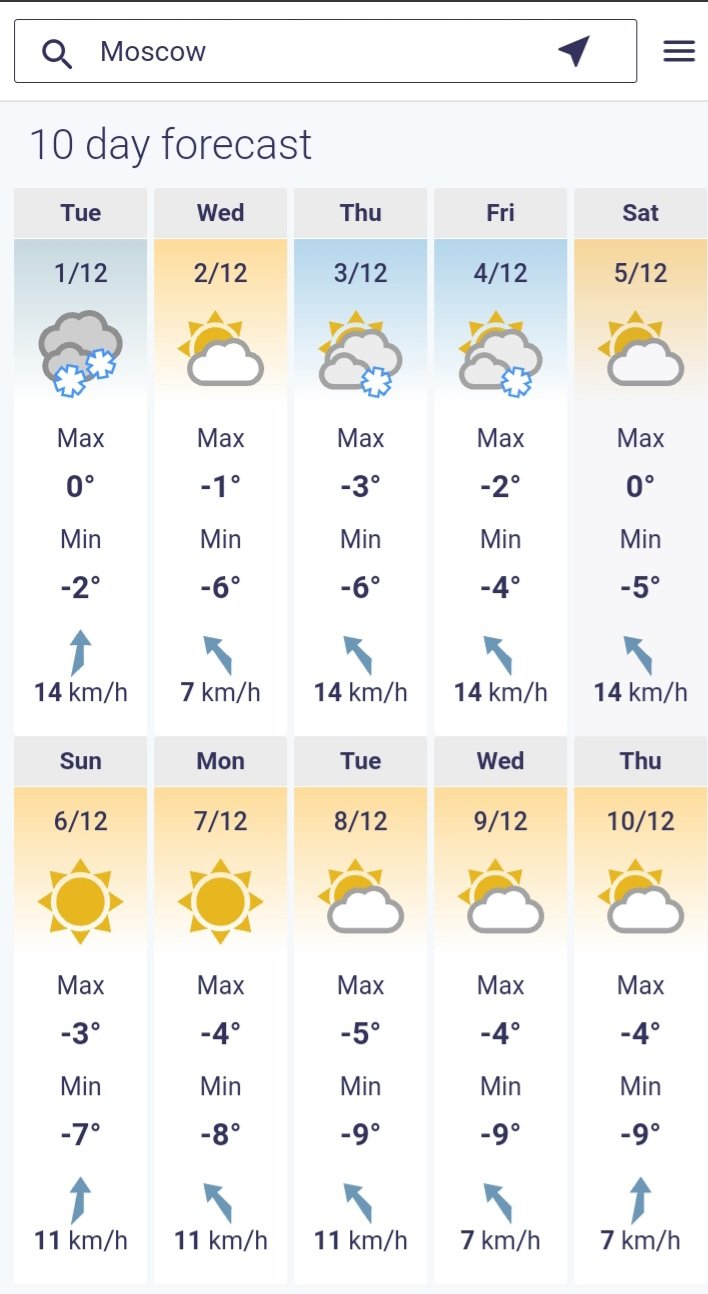View the Tue 8/12 forecast card

(360, 1010)
